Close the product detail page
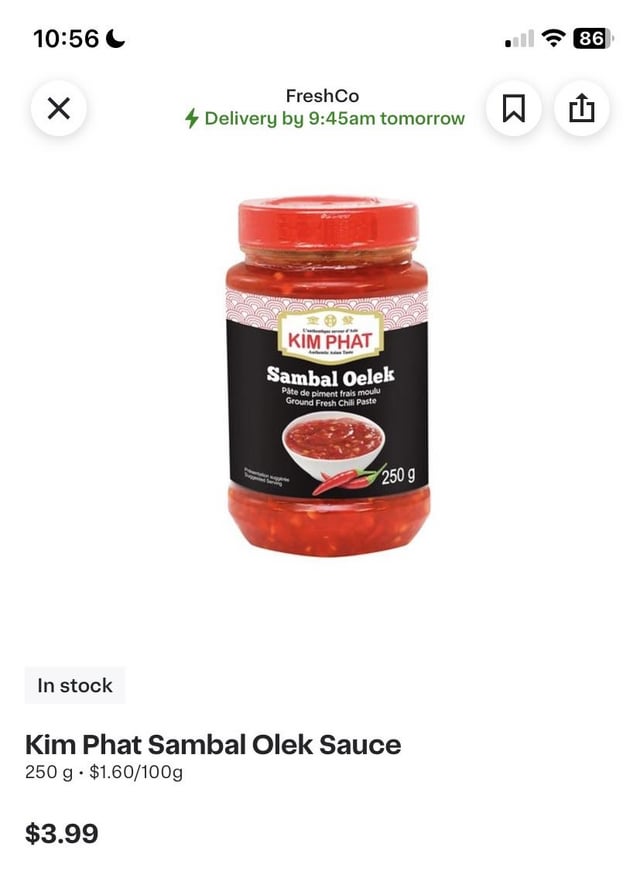The width and height of the screenshot is (640, 881). click(59, 108)
